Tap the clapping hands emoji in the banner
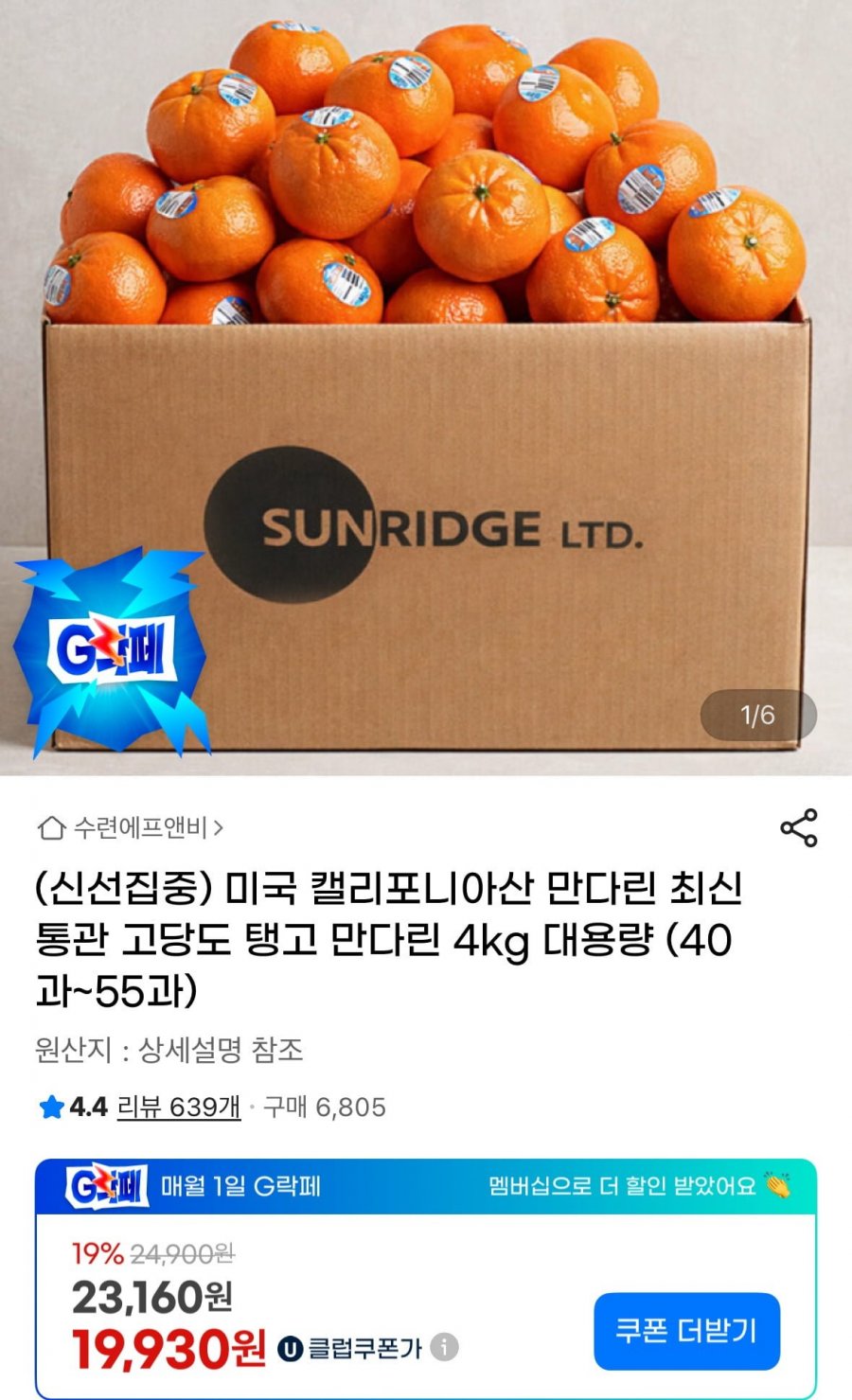This screenshot has height=1400, width=852. coord(781,1187)
